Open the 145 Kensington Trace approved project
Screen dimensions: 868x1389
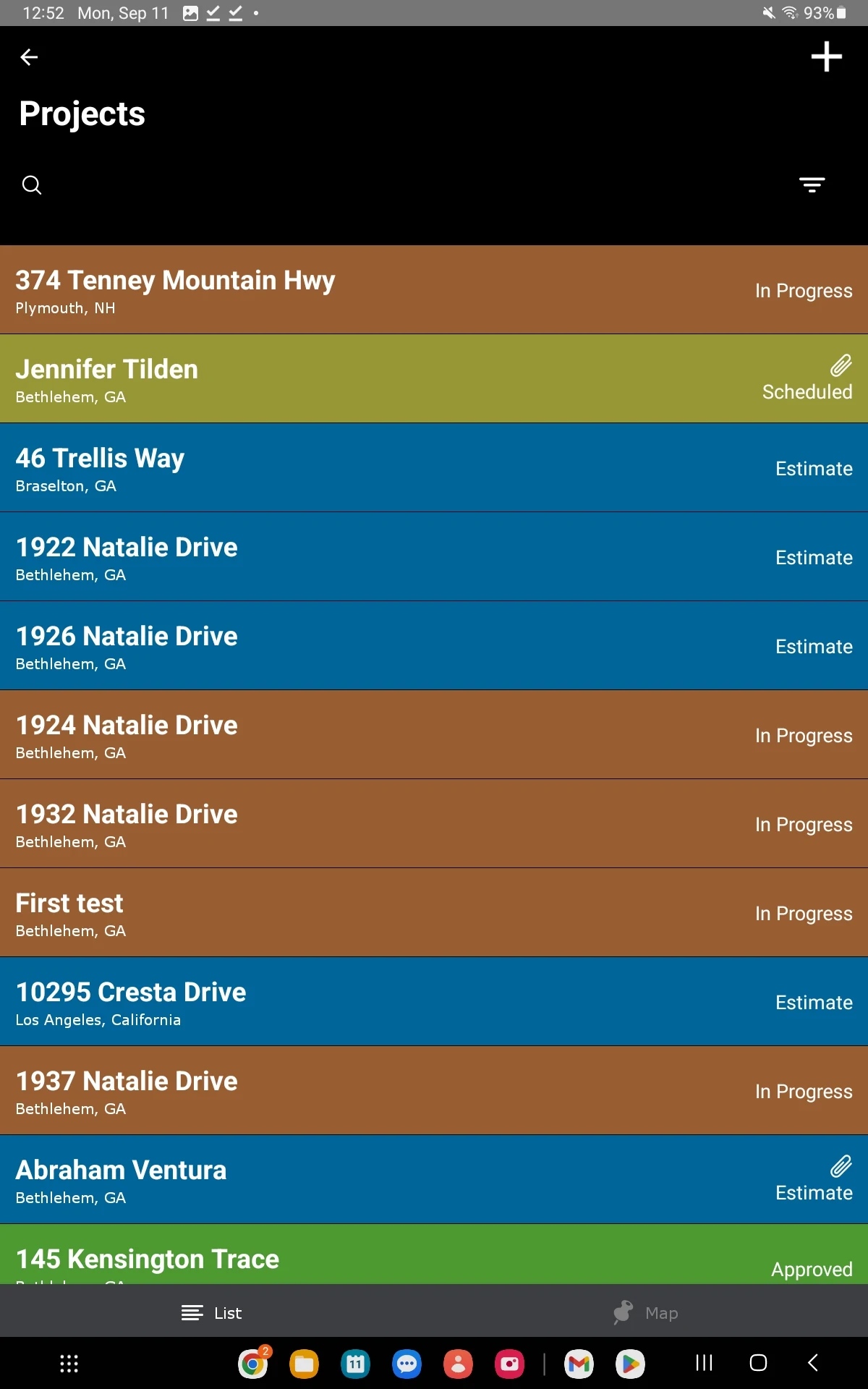pos(434,1255)
